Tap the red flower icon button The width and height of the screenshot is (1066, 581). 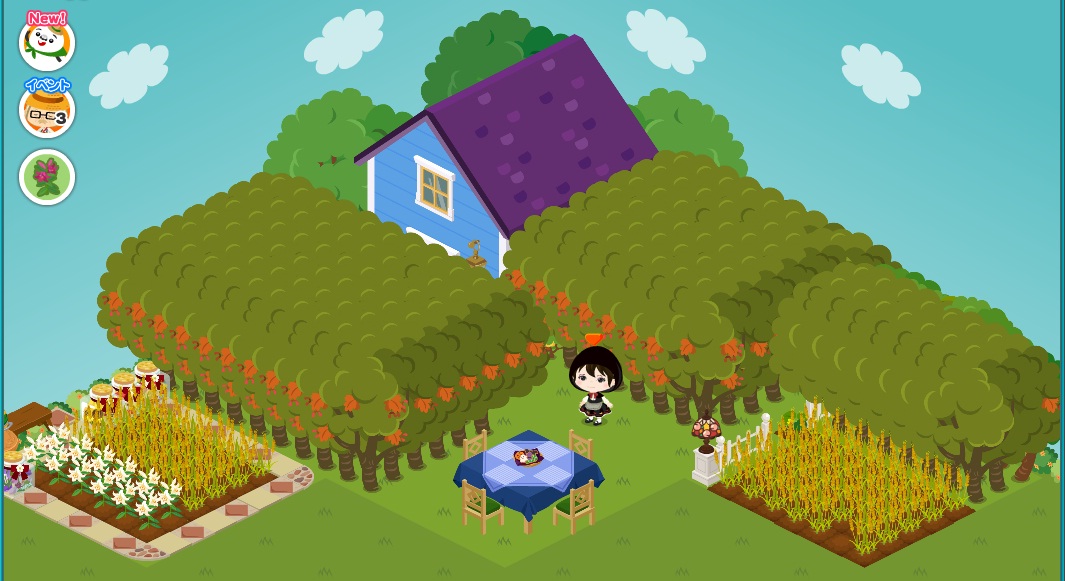46,177
